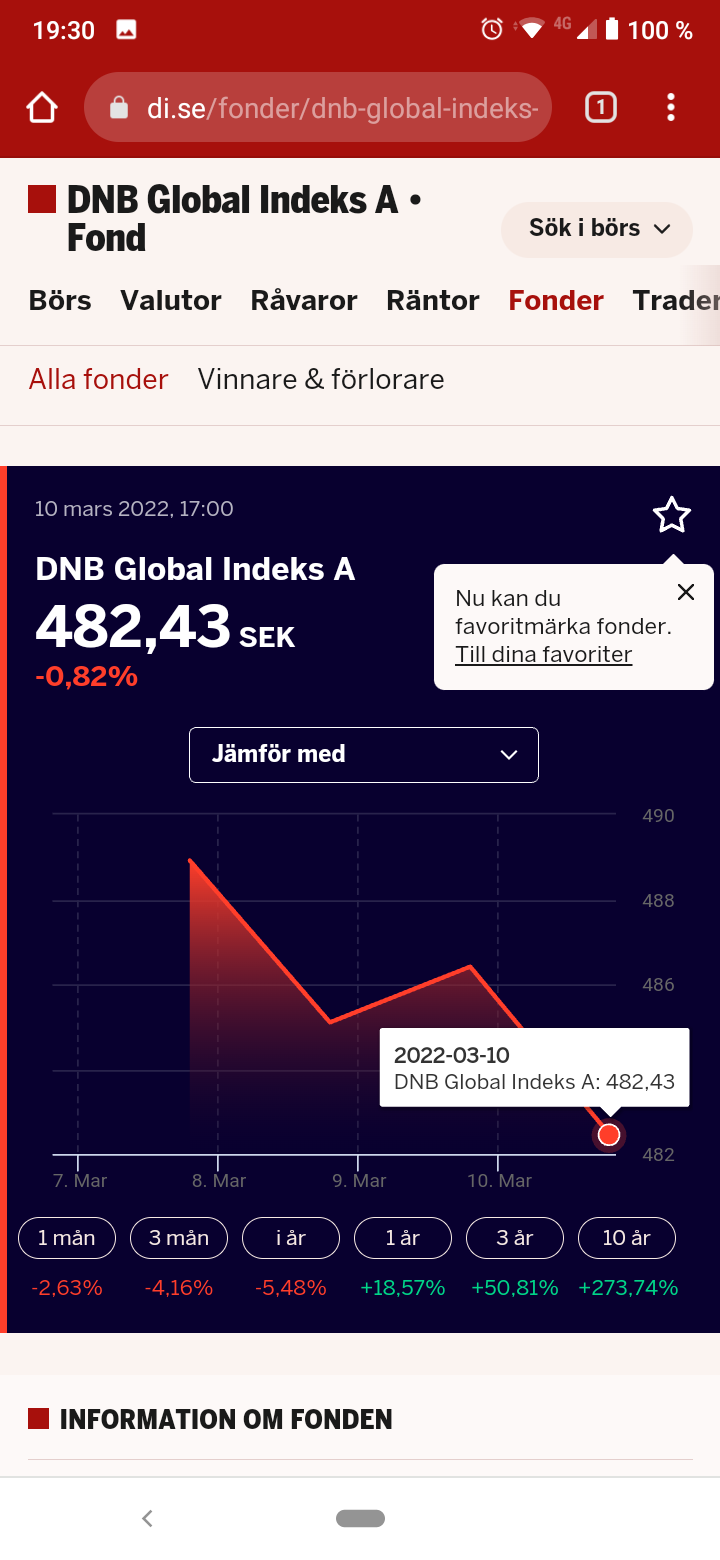Switch to the Börs section

(60, 301)
